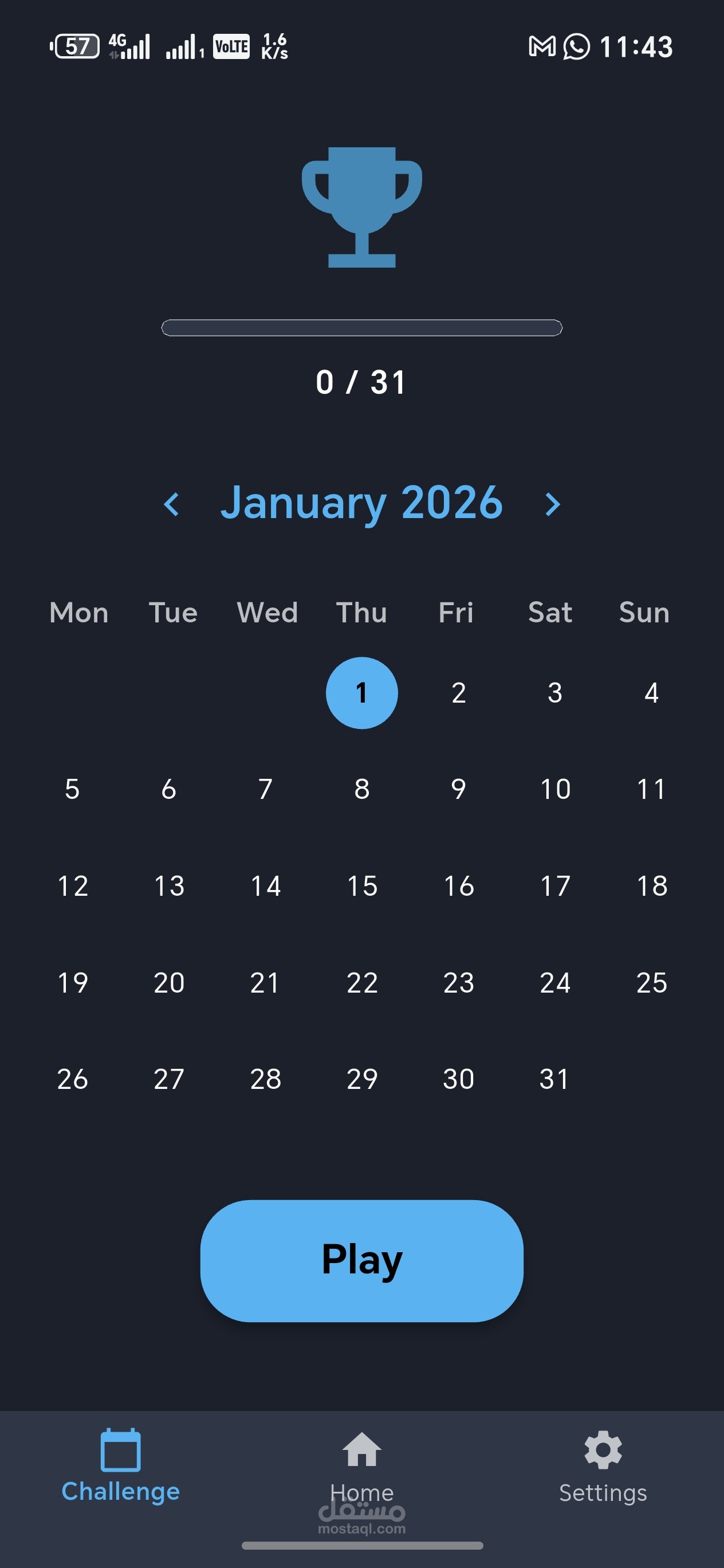The height and width of the screenshot is (1568, 724).
Task: Open the Settings tab
Action: pos(603,1468)
